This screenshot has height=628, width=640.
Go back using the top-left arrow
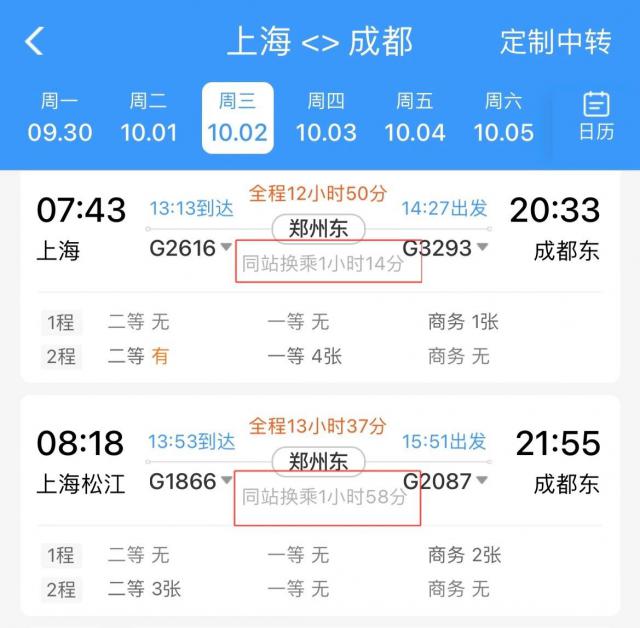[35, 41]
